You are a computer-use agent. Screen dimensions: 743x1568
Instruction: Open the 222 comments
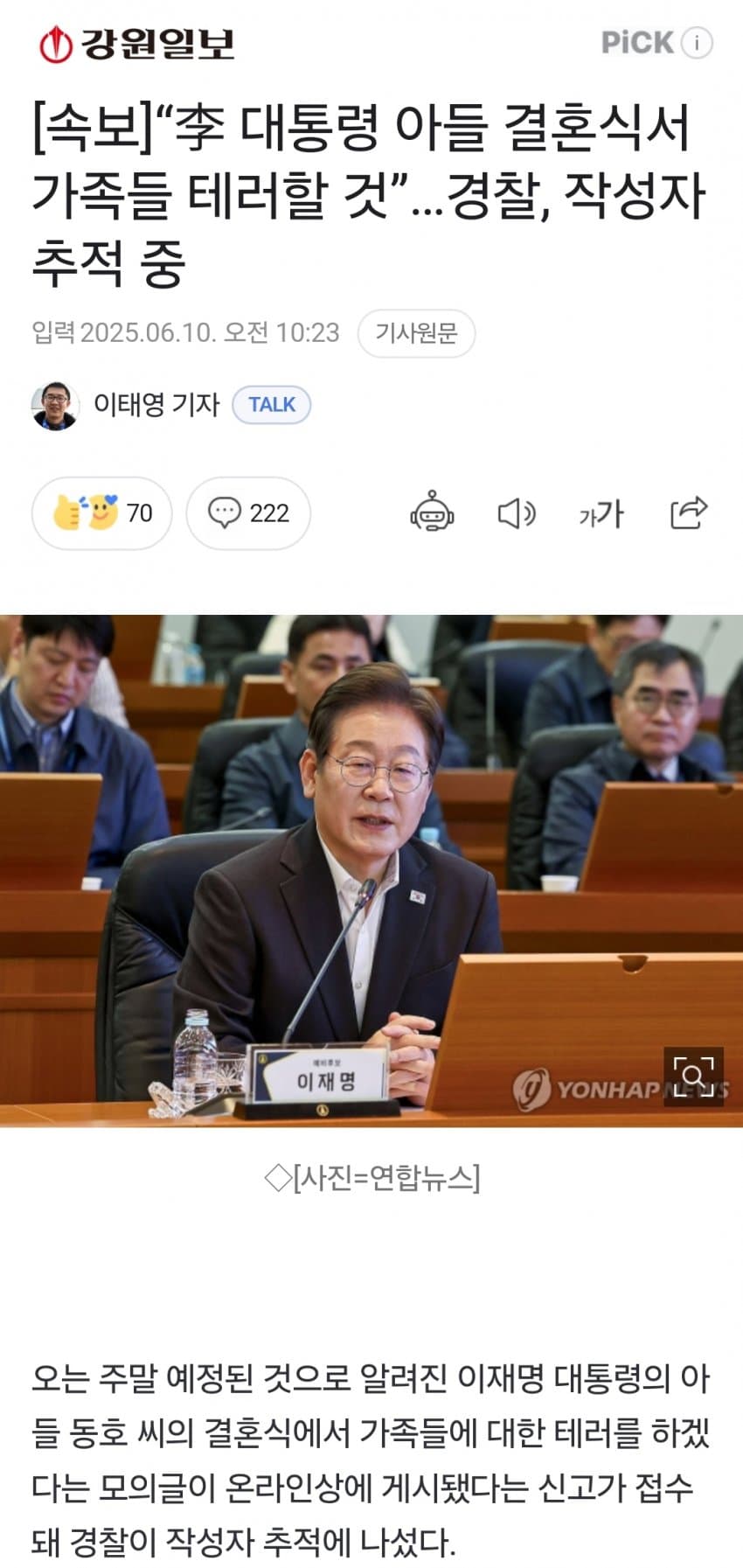coord(248,512)
